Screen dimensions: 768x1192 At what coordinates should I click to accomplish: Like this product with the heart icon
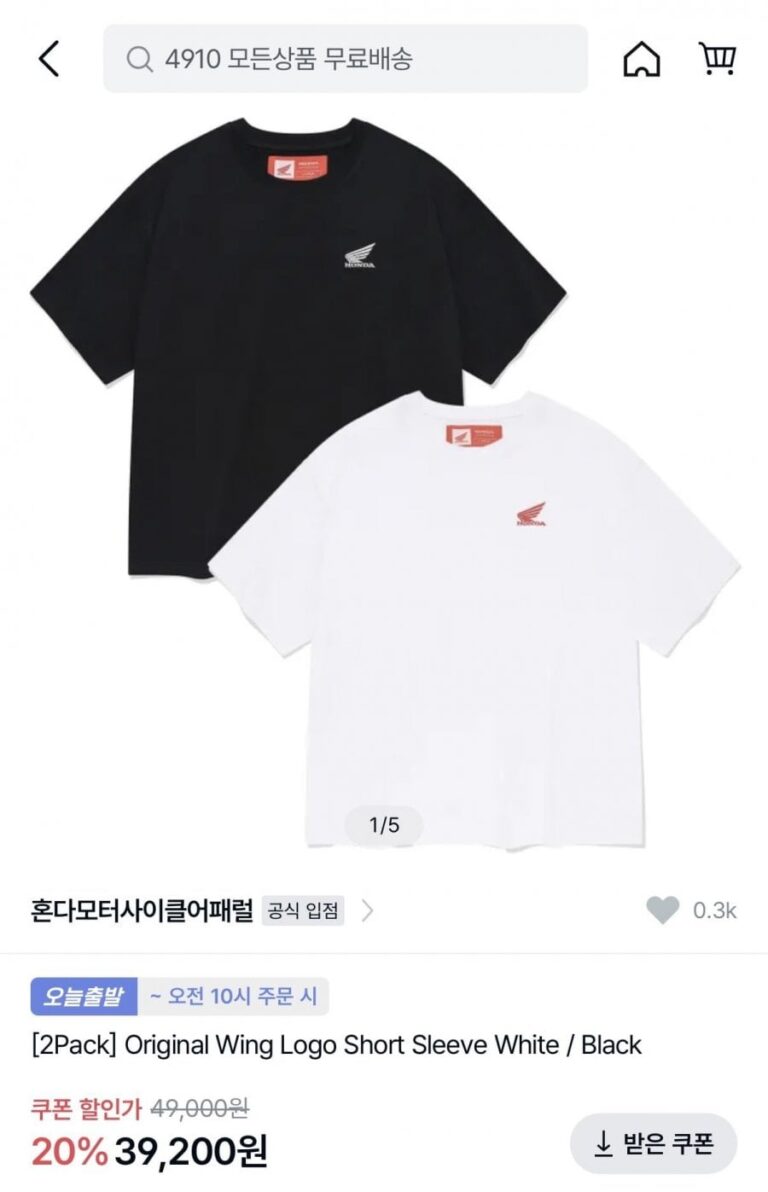(662, 910)
